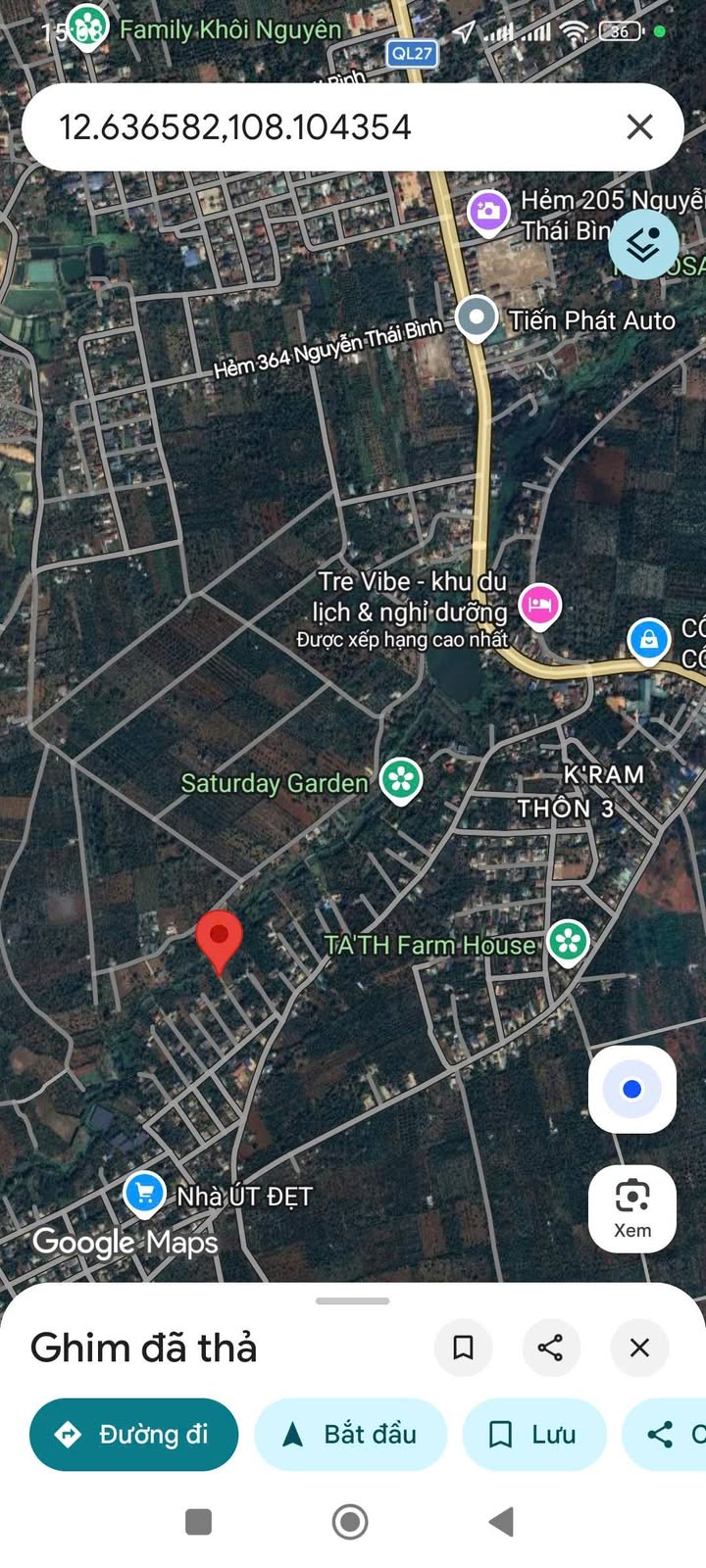The height and width of the screenshot is (1568, 706).
Task: Tap the red dropped pin
Action: coord(219,938)
